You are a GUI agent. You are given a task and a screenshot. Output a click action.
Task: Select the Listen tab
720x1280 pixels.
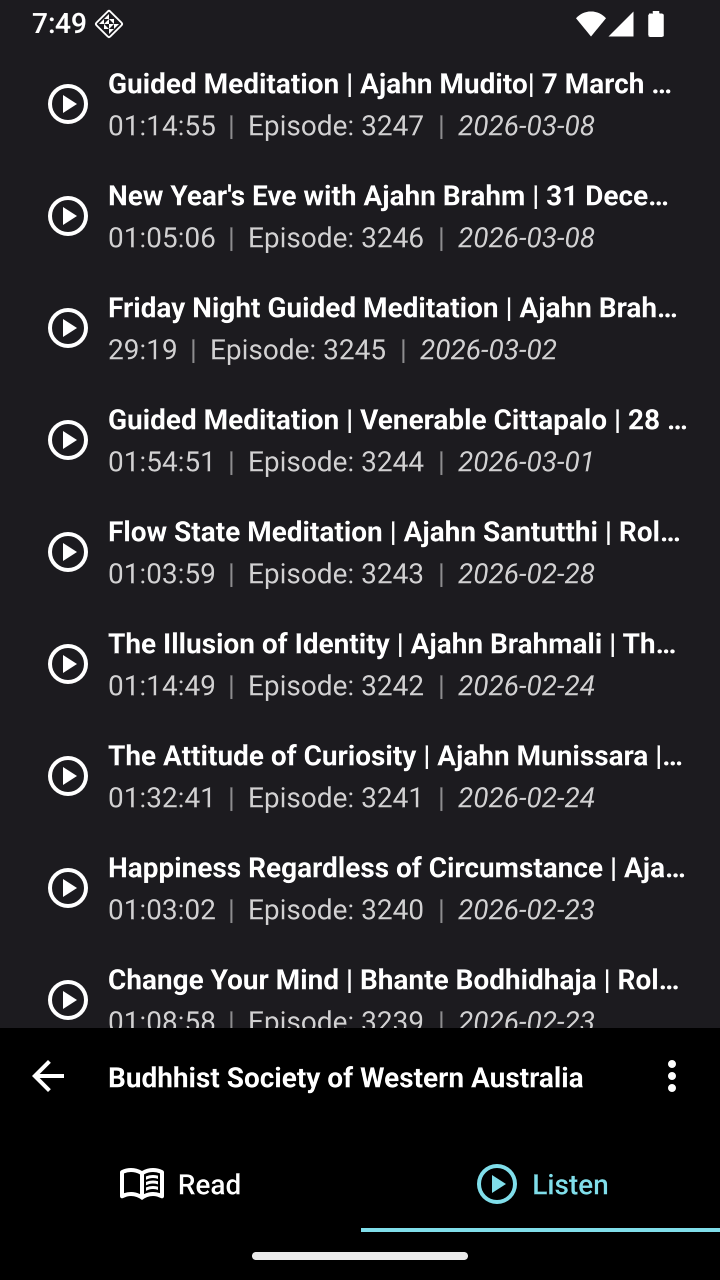click(x=541, y=1184)
